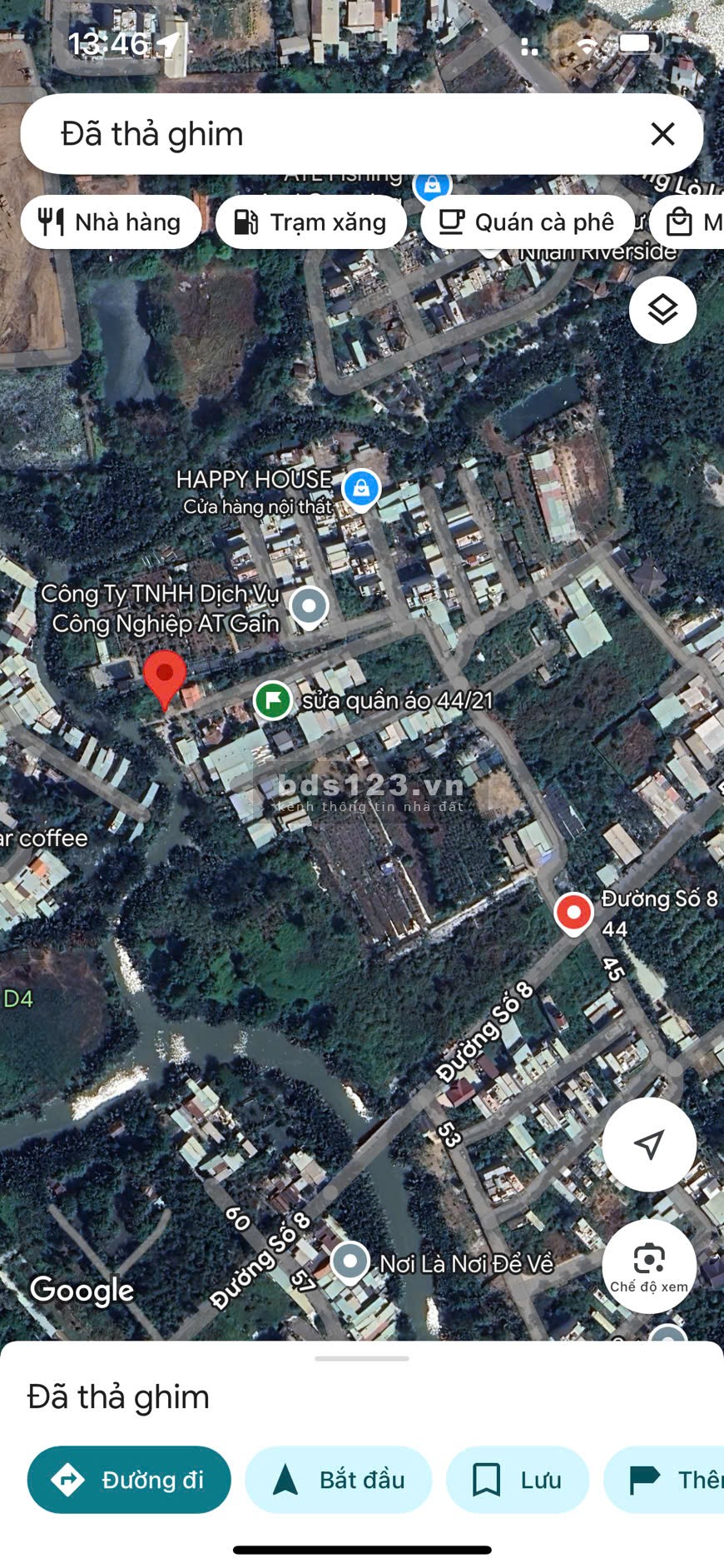724x1568 pixels.
Task: Open 'Nơi Là Nơi Để Về' marker
Action: (350, 1262)
